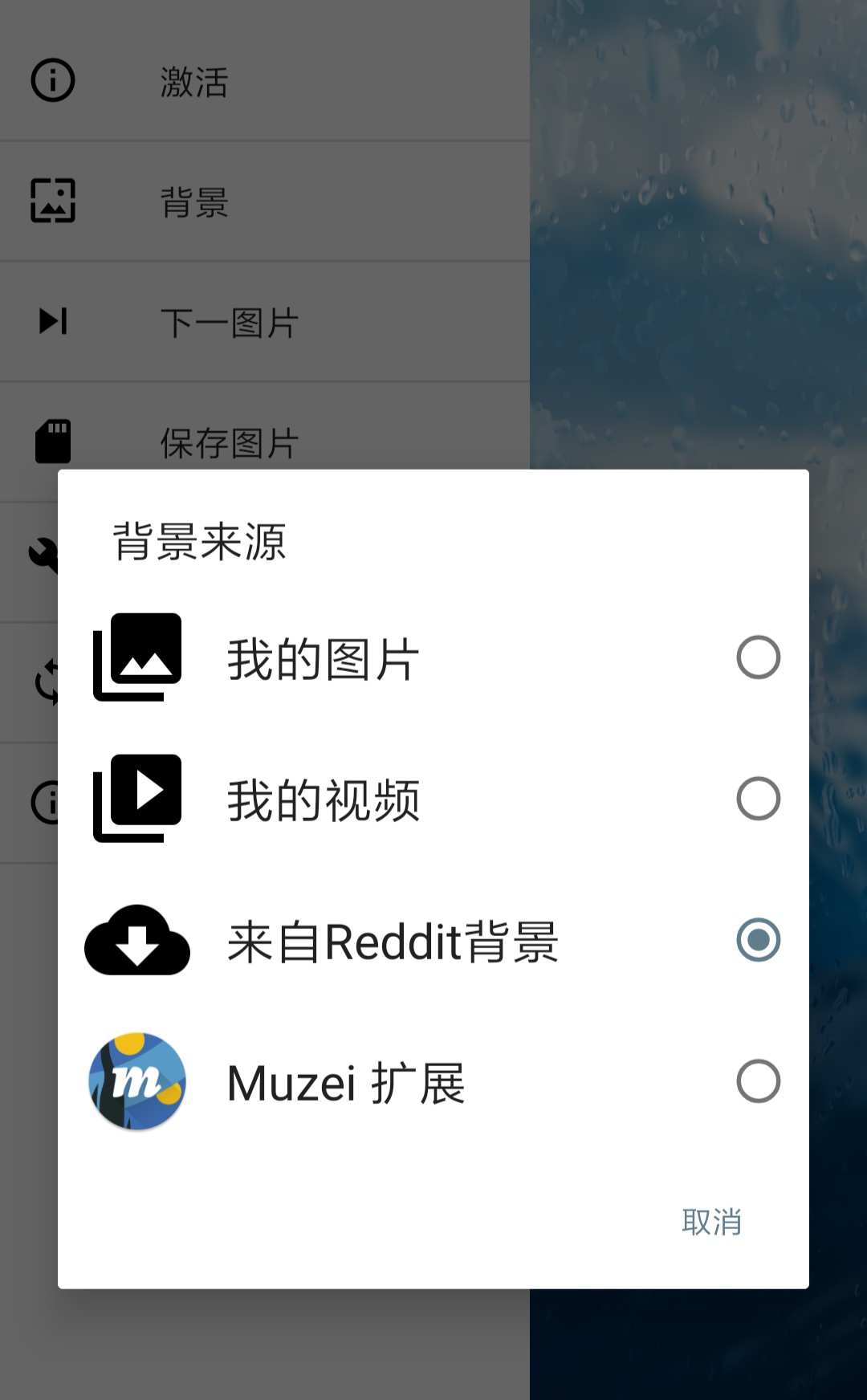Tap 取消 to dismiss the dialog
This screenshot has width=867, height=1400.
tap(711, 1222)
